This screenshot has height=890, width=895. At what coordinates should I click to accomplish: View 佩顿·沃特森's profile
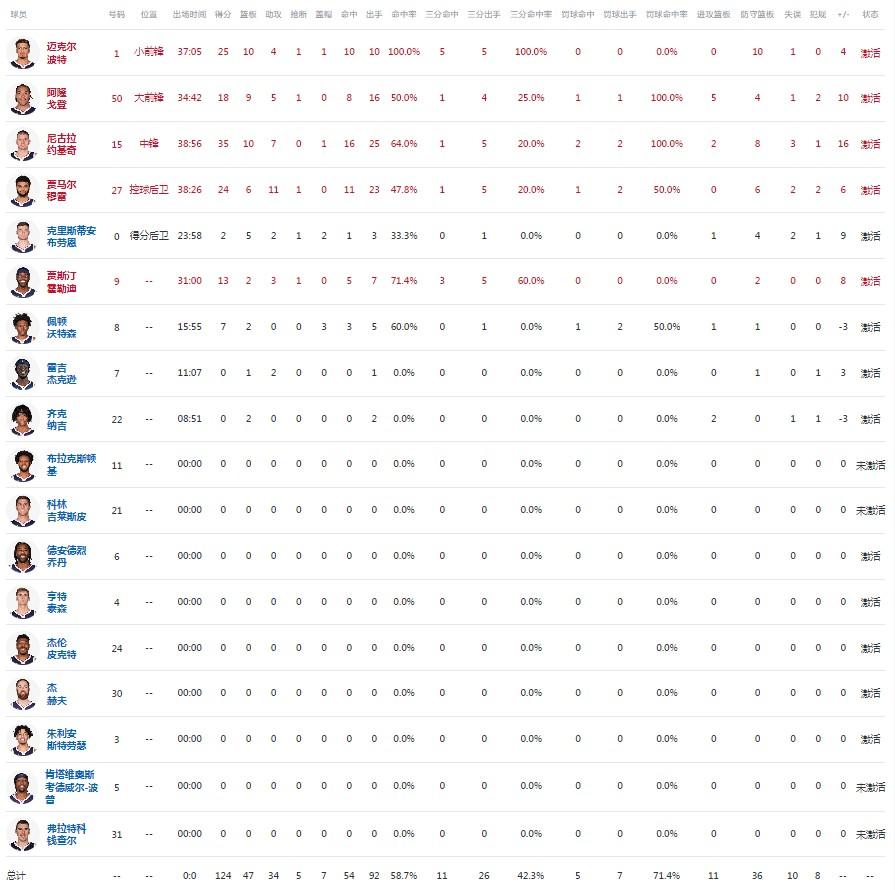tap(61, 327)
